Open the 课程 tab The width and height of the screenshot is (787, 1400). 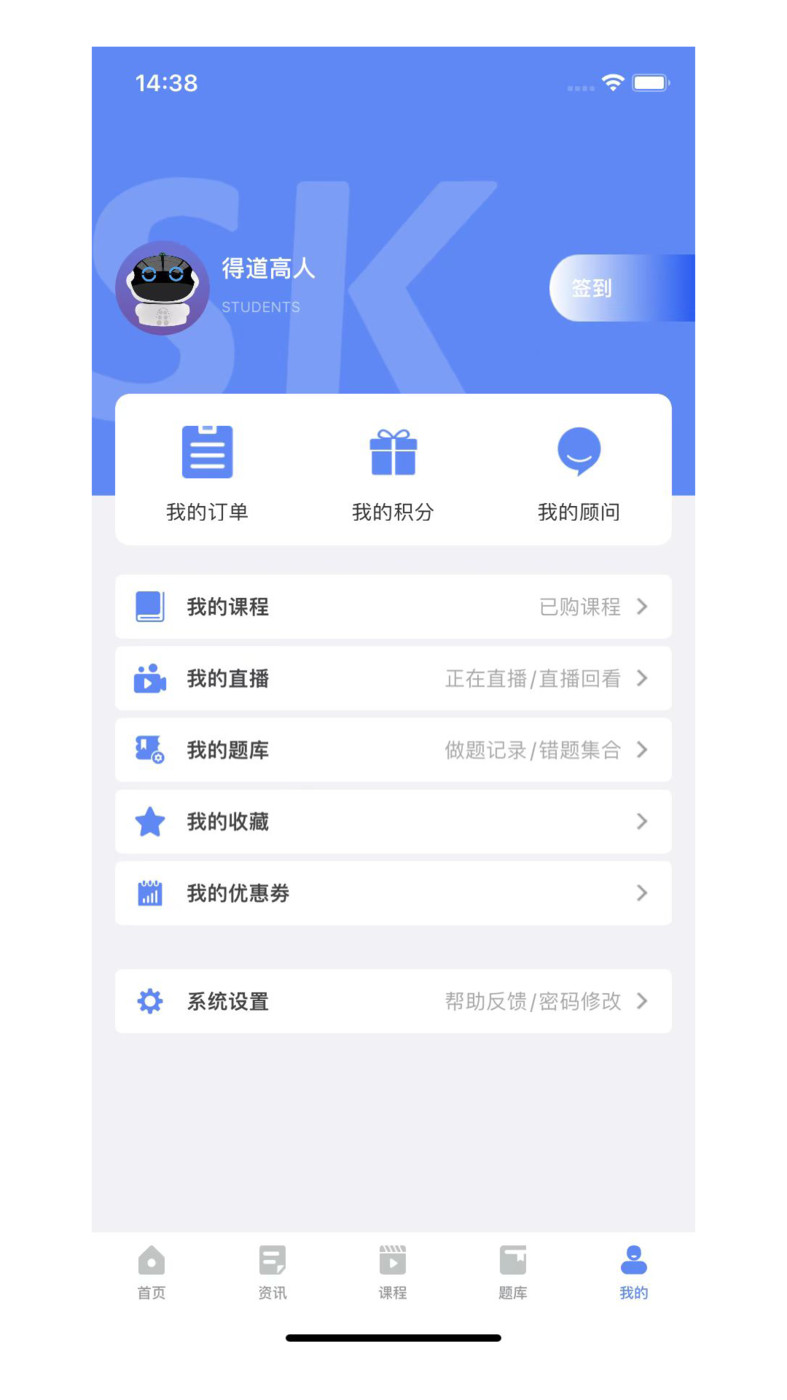(392, 1270)
